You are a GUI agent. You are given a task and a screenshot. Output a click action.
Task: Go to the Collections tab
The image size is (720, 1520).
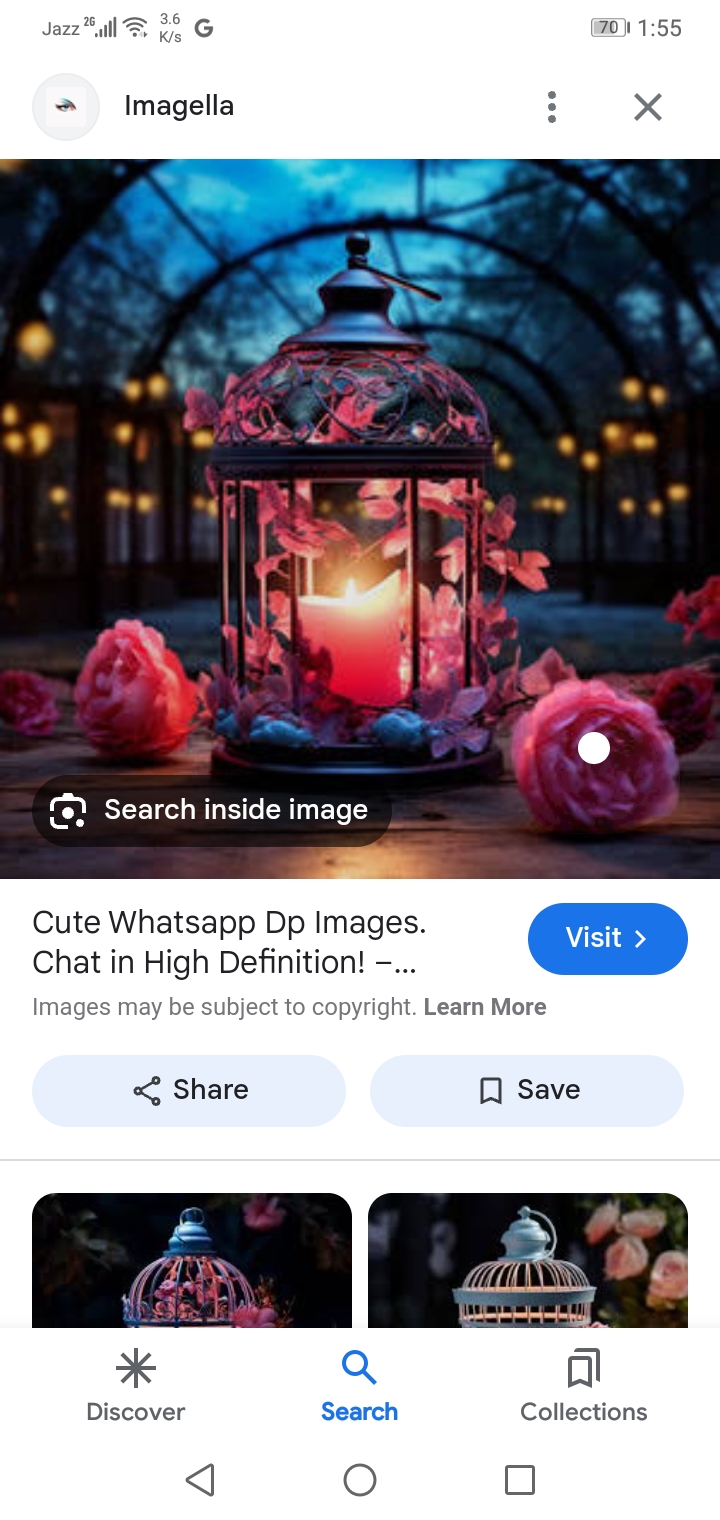coord(584,1386)
